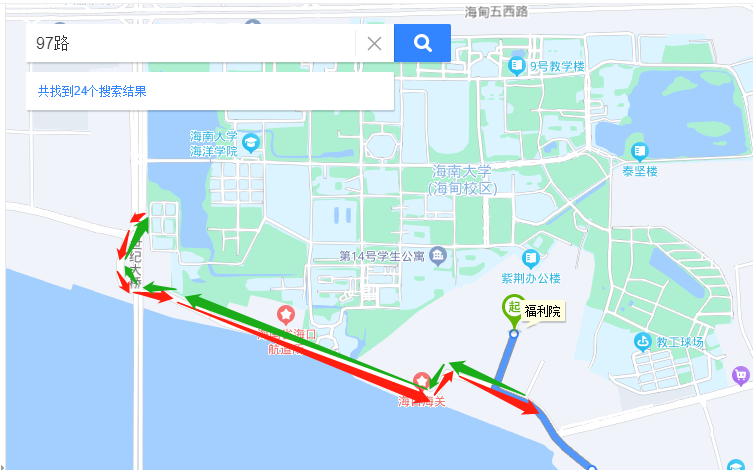This screenshot has height=470, width=753.
Task: Tap the blue magnifier search button
Action: click(x=422, y=43)
